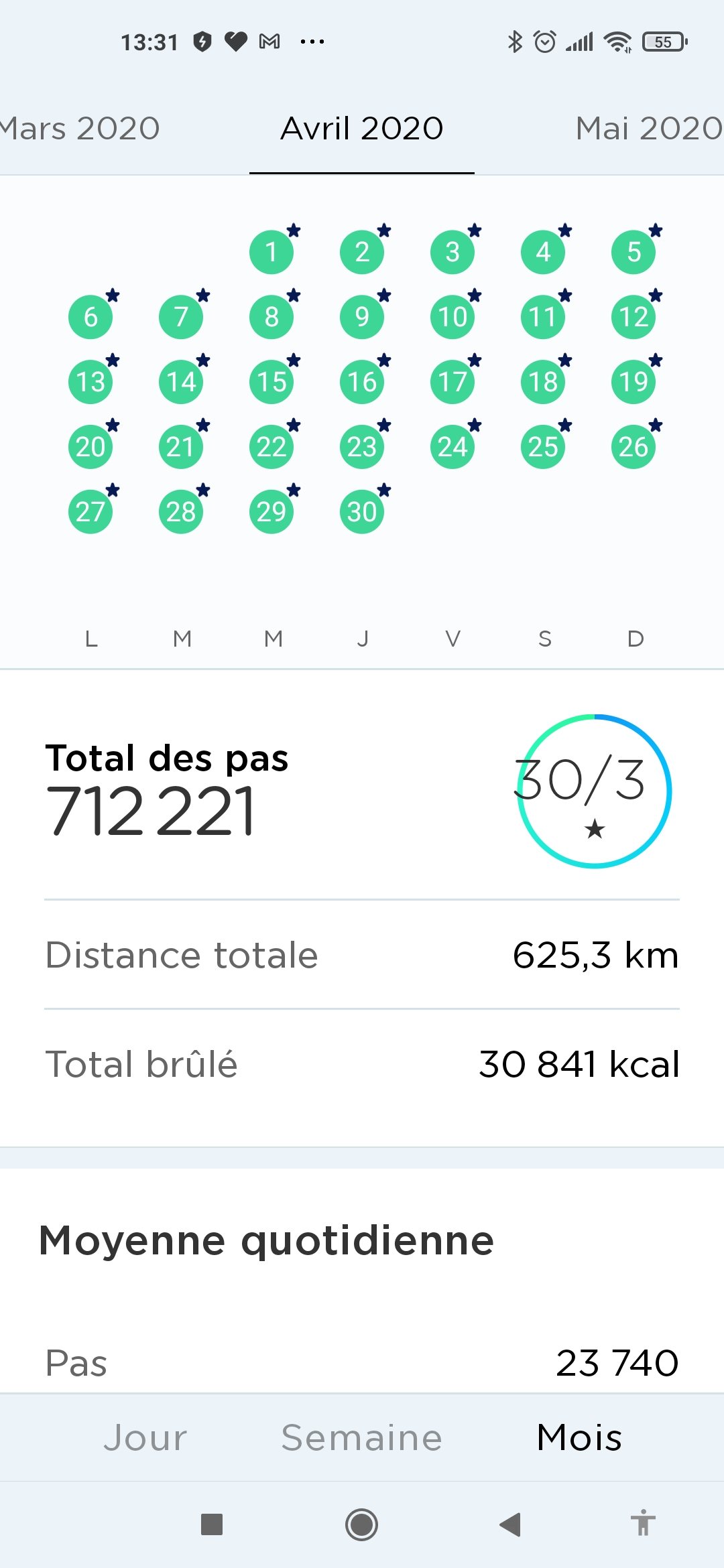This screenshot has width=724, height=1568.
Task: Go back with the system back button
Action: click(x=510, y=1524)
